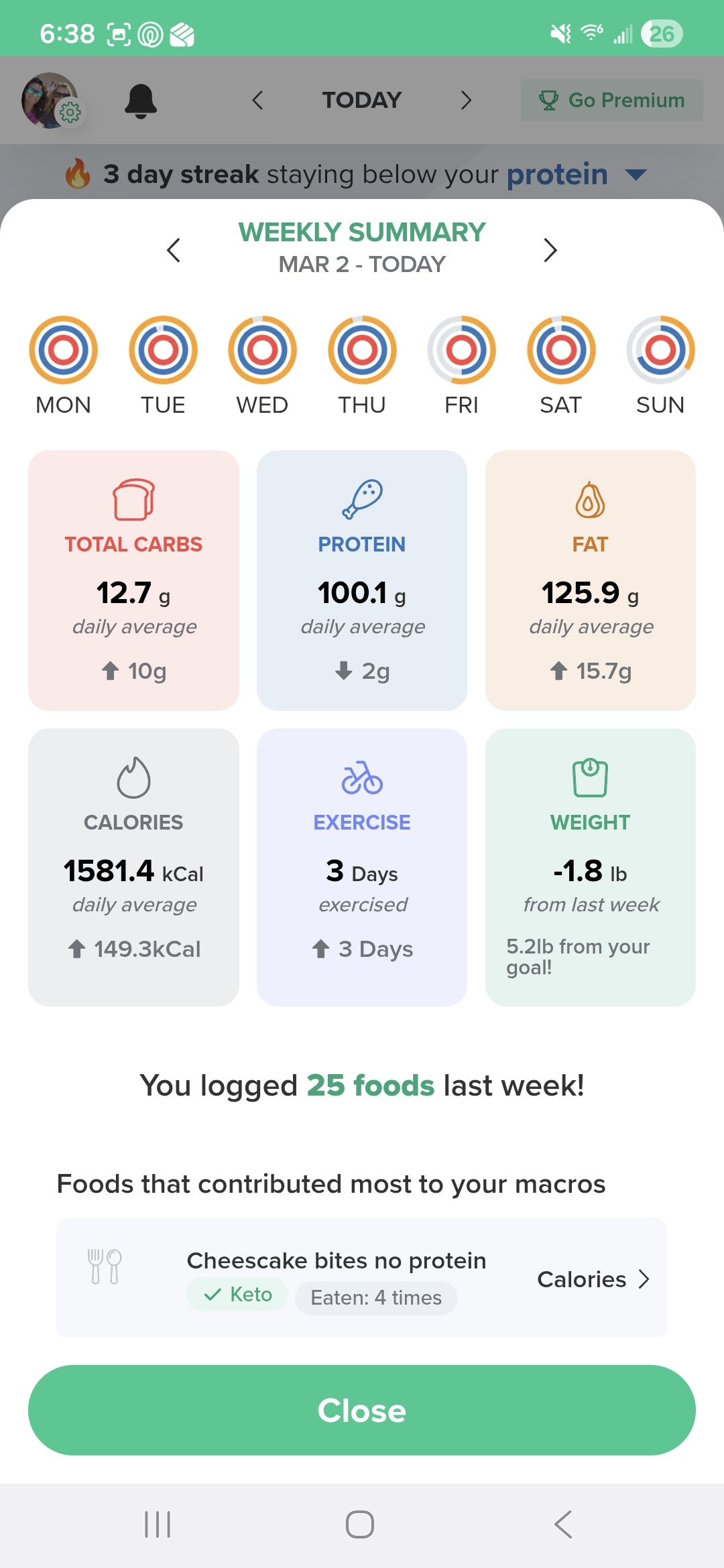Go to the previous week's summary
The height and width of the screenshot is (1568, 724).
click(x=174, y=250)
